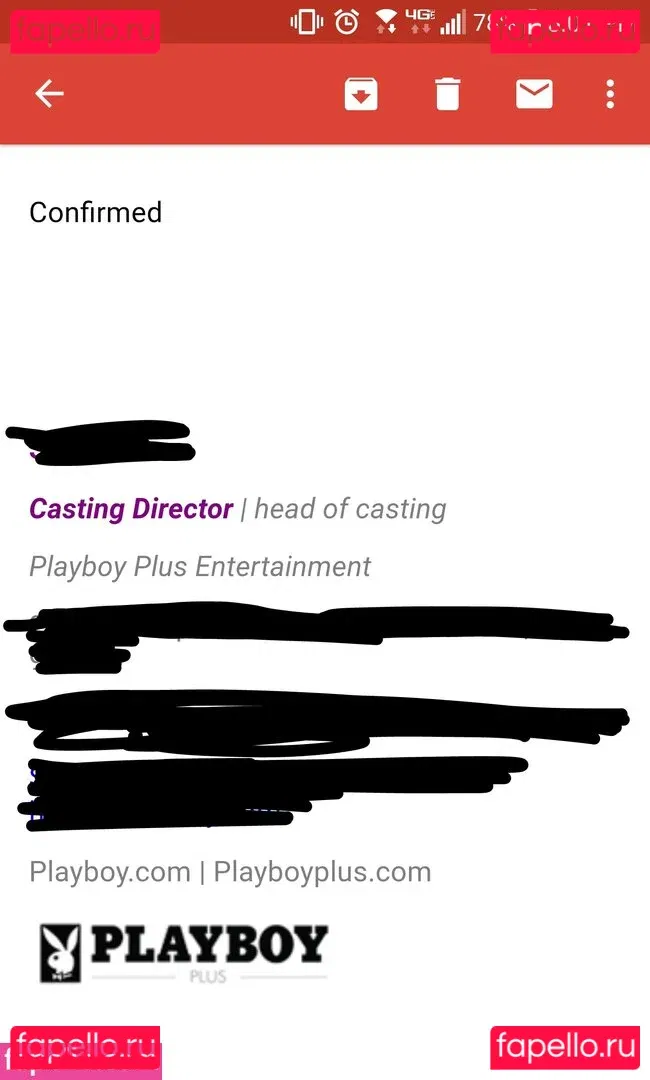Mark this email as unread
Viewport: 650px width, 1080px height.
click(534, 94)
